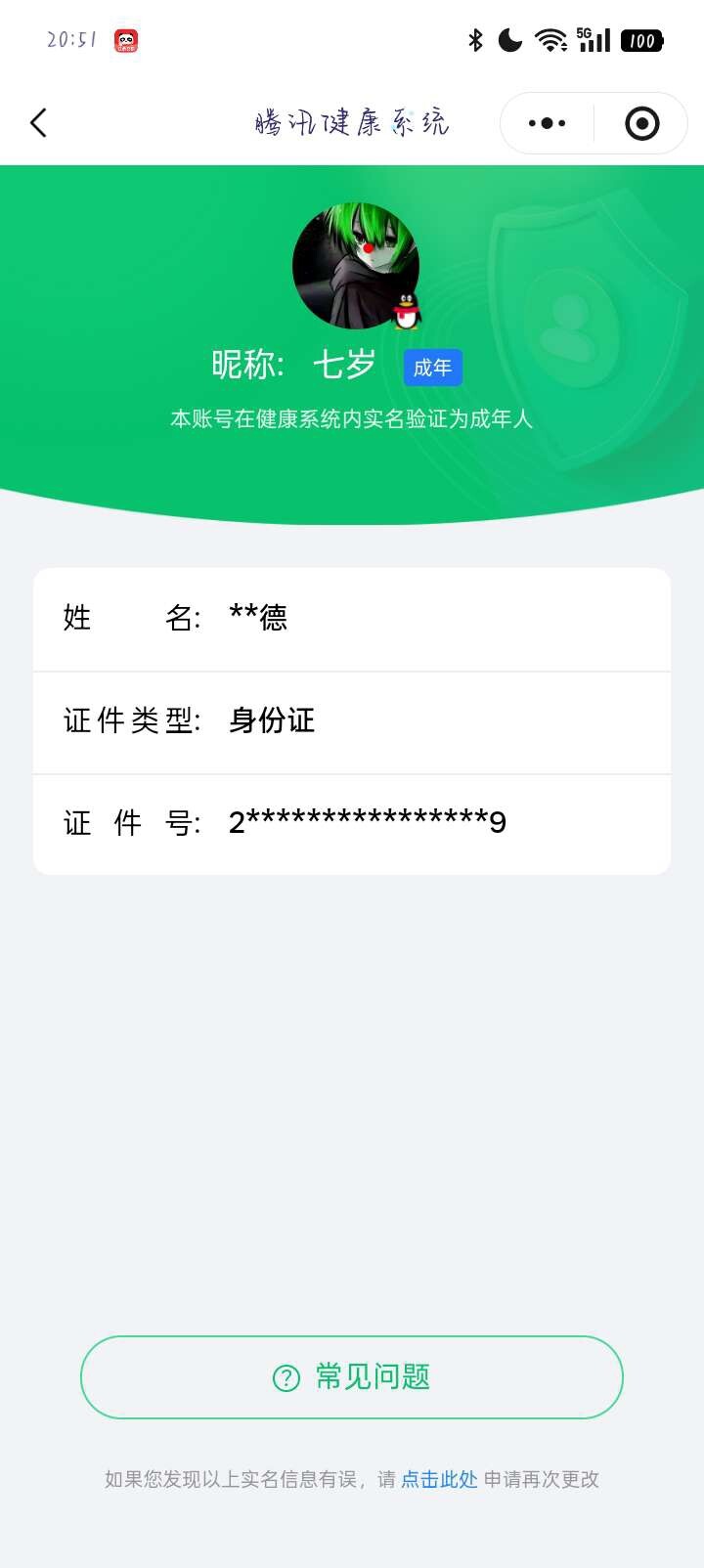This screenshot has height=1568, width=704.
Task: Tap the question mark icon on 常见问题 button
Action: coord(284,1376)
